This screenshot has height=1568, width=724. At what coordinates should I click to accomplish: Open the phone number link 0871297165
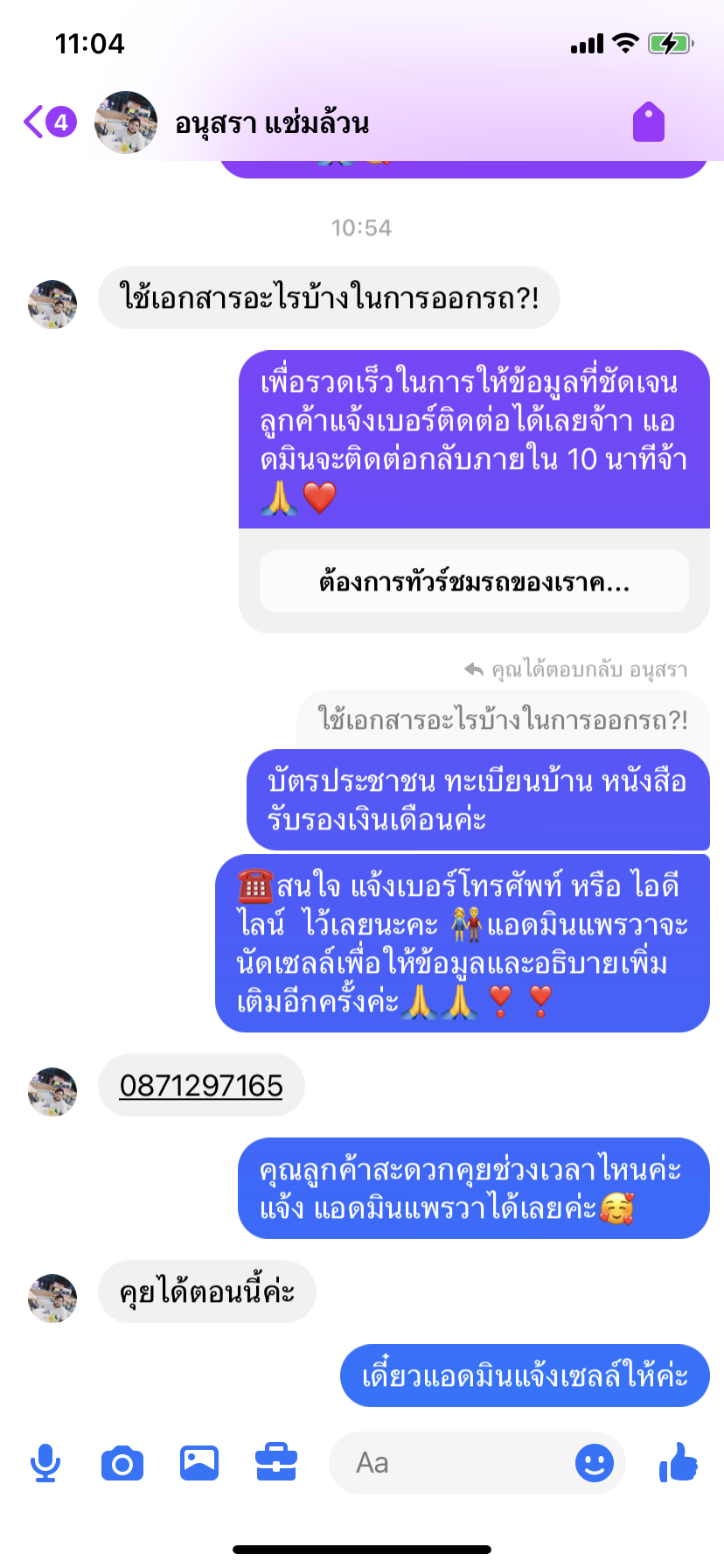201,1086
